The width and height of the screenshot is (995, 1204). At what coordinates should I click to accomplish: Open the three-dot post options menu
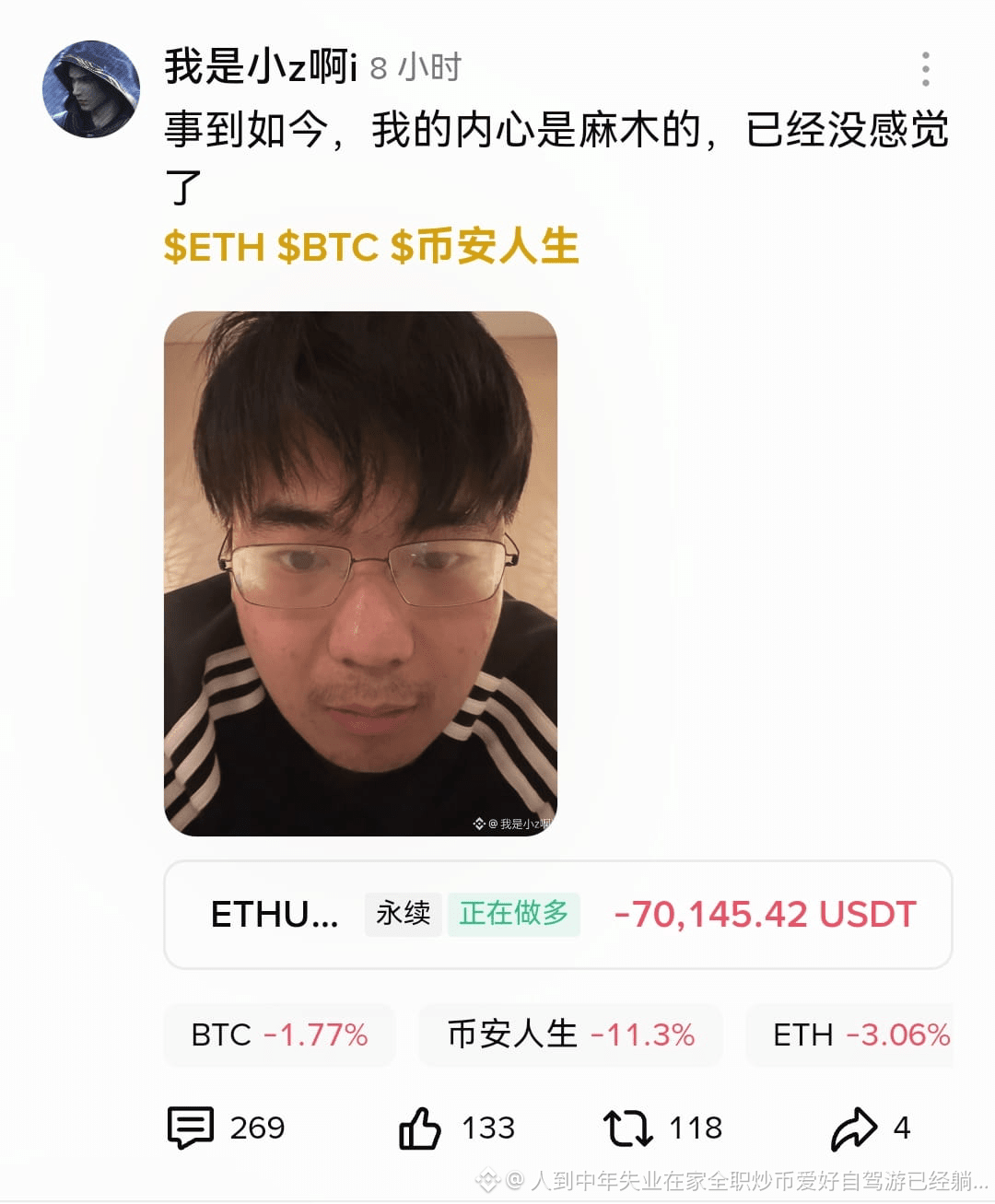[x=925, y=70]
